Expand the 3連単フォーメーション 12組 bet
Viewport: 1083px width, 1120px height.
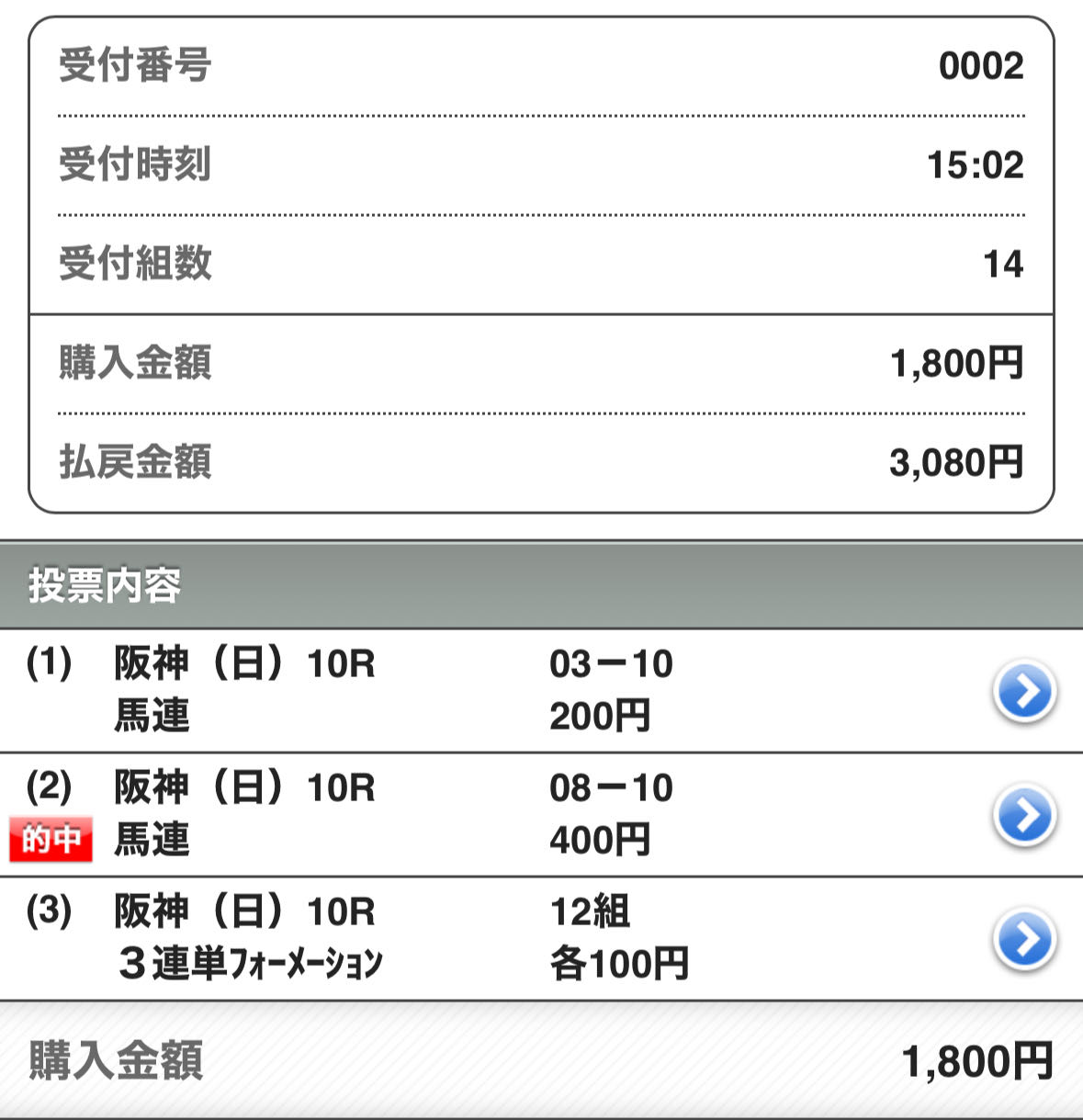[1024, 938]
